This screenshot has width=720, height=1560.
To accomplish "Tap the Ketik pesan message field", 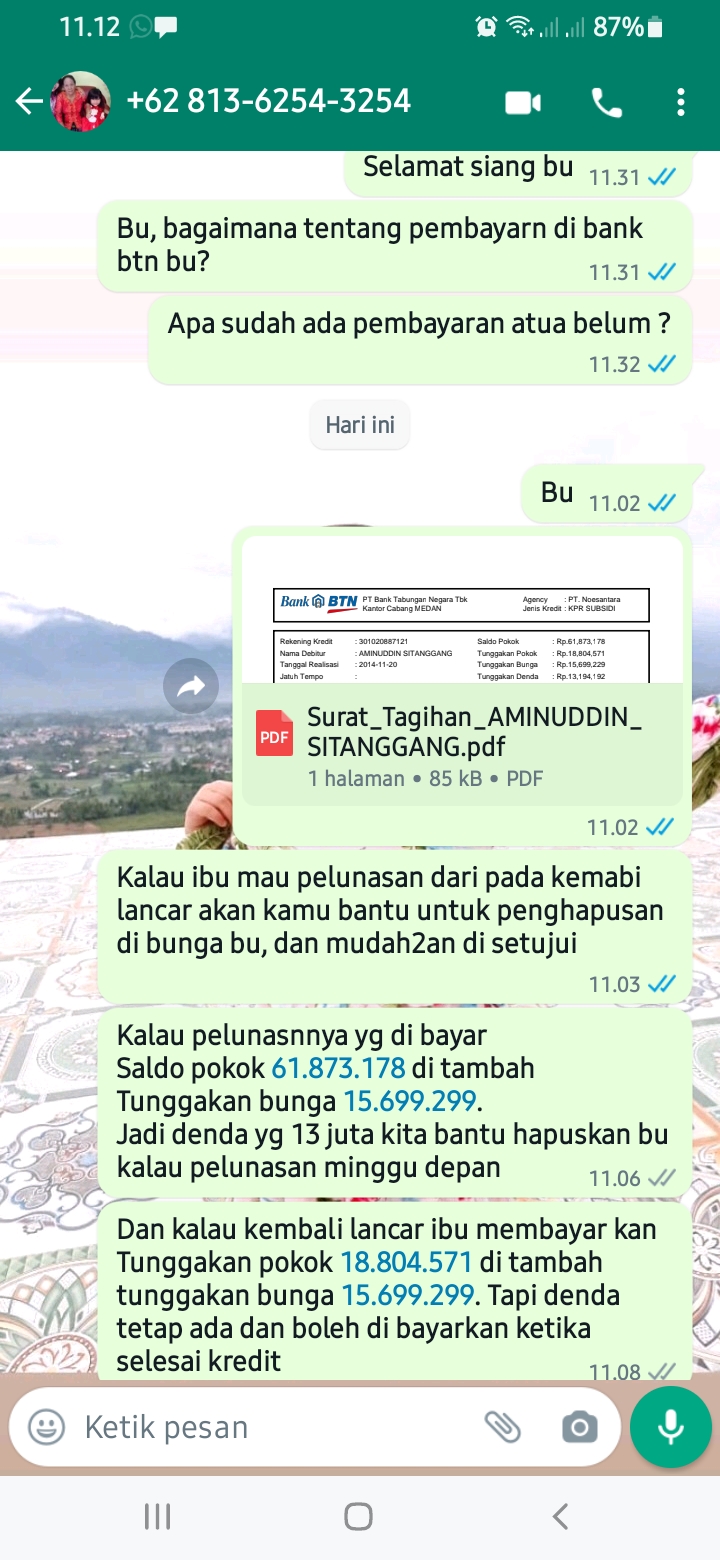I will (270, 1427).
